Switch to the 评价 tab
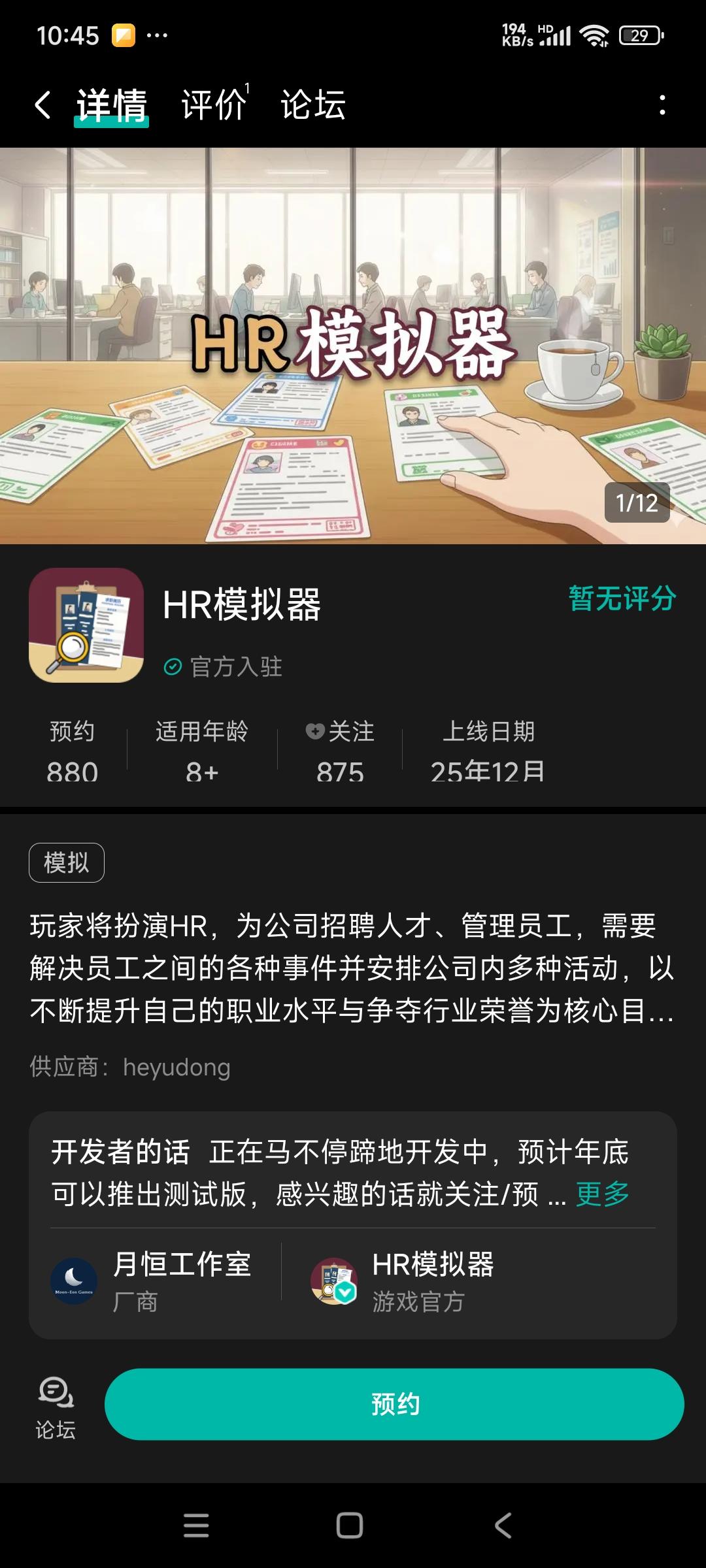Viewport: 706px width, 1568px height. click(214, 105)
